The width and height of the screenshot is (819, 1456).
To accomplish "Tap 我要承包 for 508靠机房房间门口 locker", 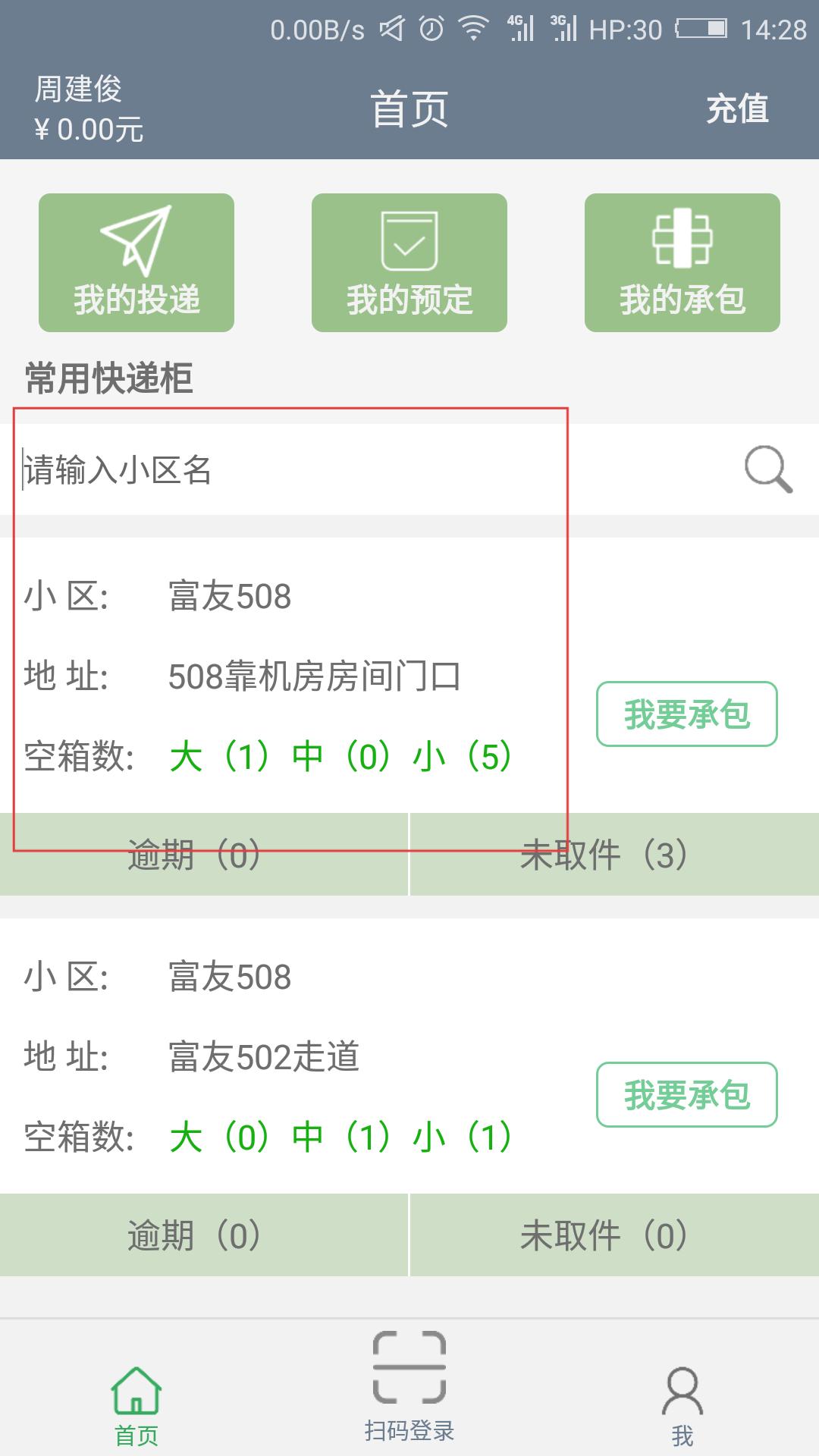I will coord(687,714).
